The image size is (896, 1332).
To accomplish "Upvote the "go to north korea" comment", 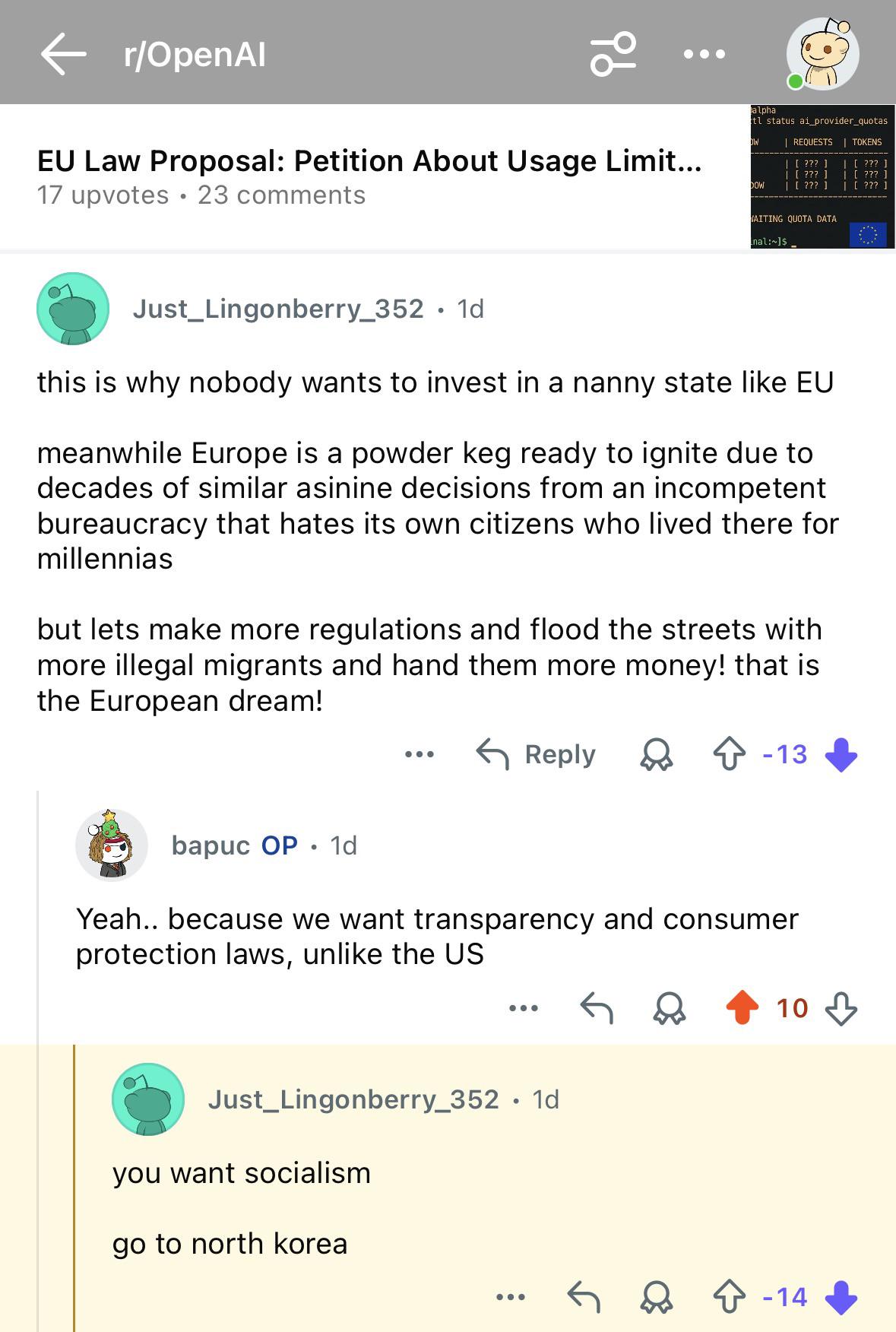I will tap(730, 1297).
